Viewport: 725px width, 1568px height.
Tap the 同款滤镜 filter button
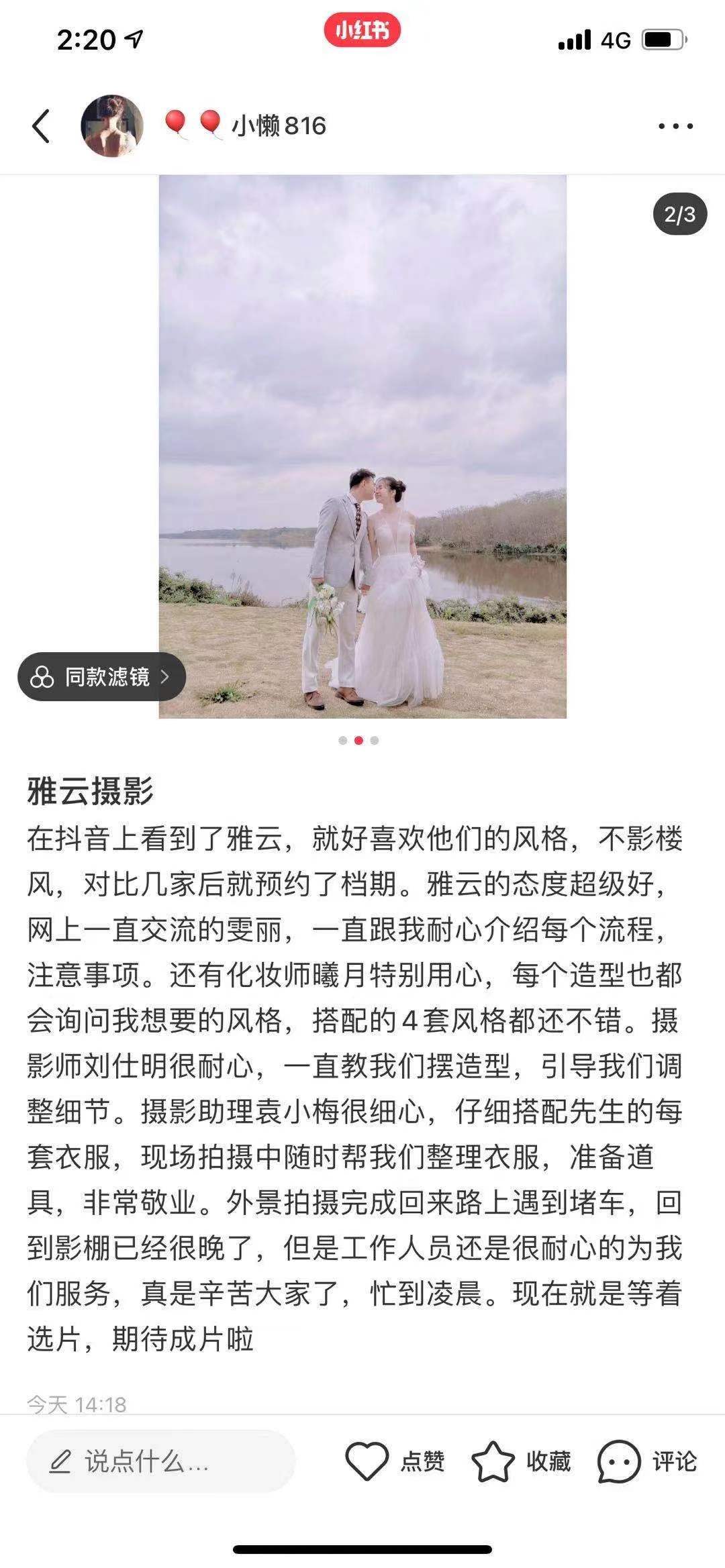[102, 677]
